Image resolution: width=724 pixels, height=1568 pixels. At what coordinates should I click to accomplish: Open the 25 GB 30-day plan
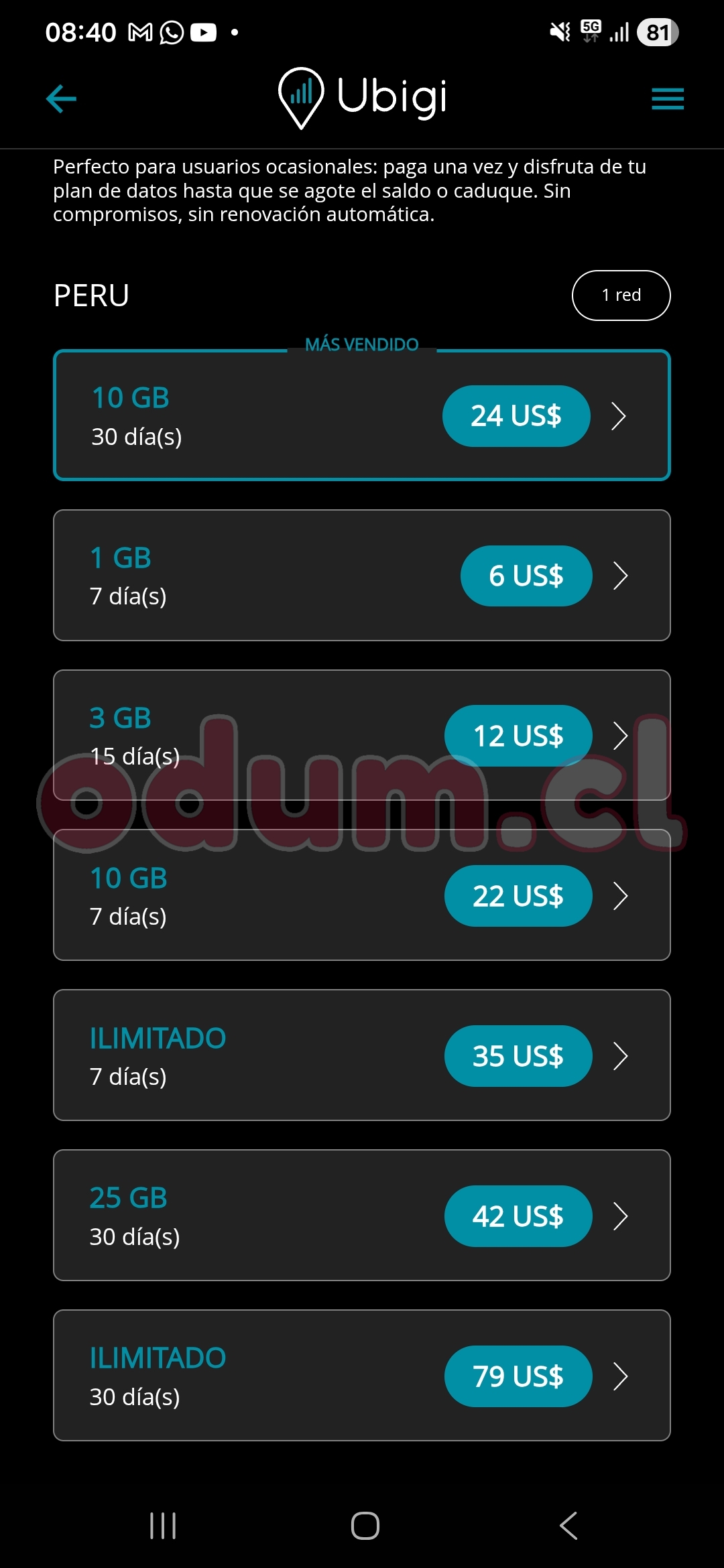362,1216
